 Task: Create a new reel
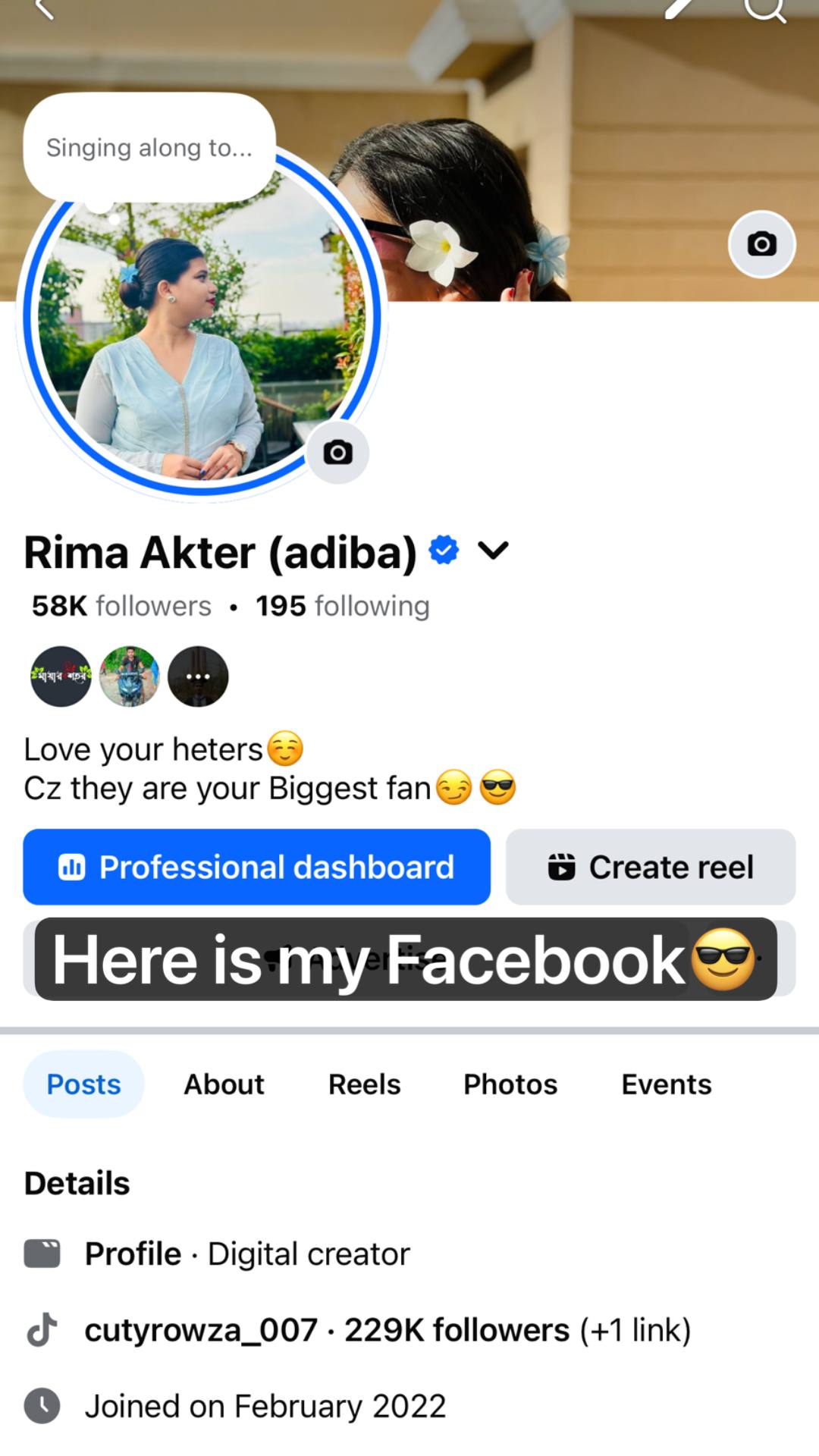[650, 867]
